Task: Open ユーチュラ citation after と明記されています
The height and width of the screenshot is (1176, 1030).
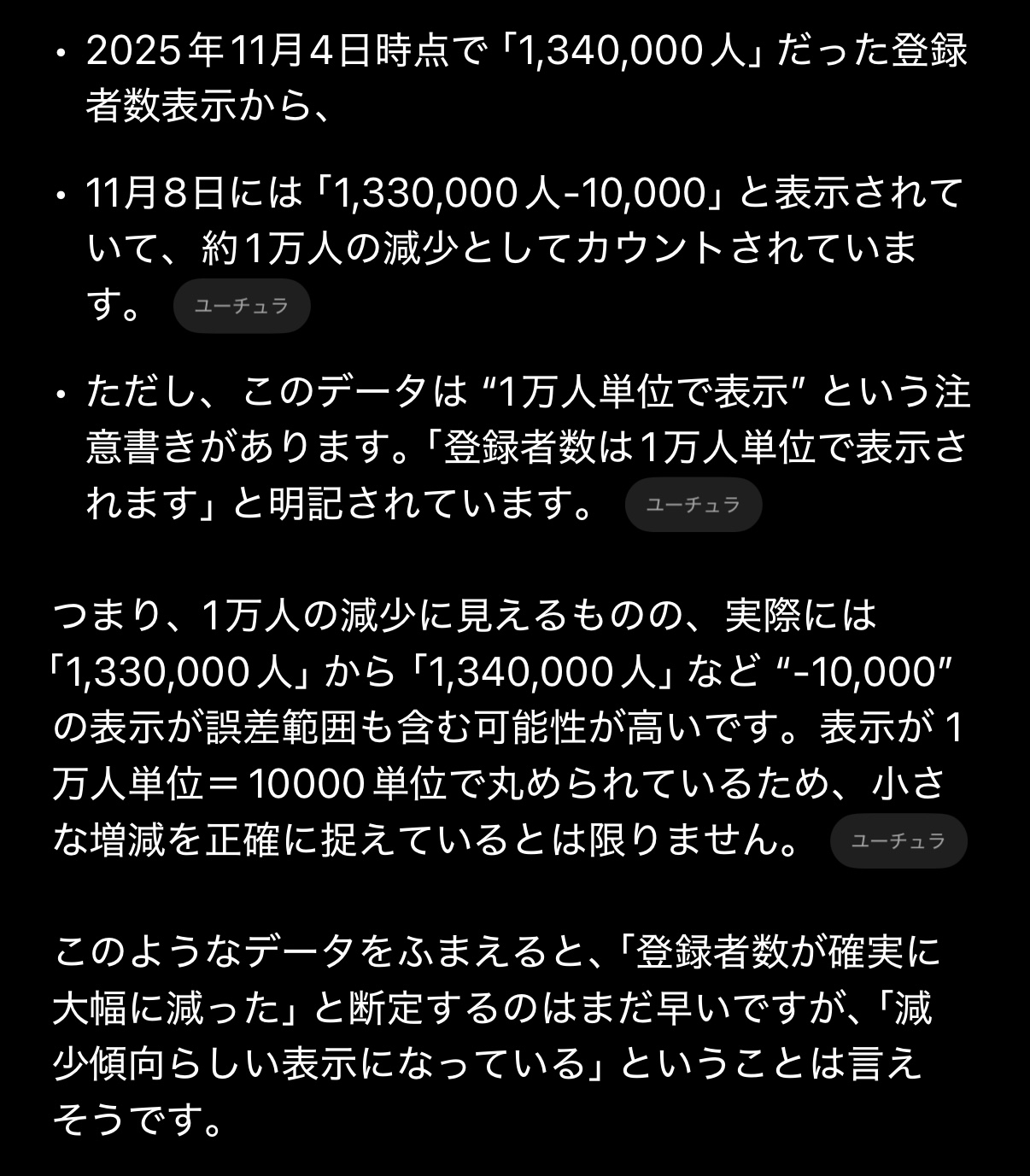Action: click(693, 505)
